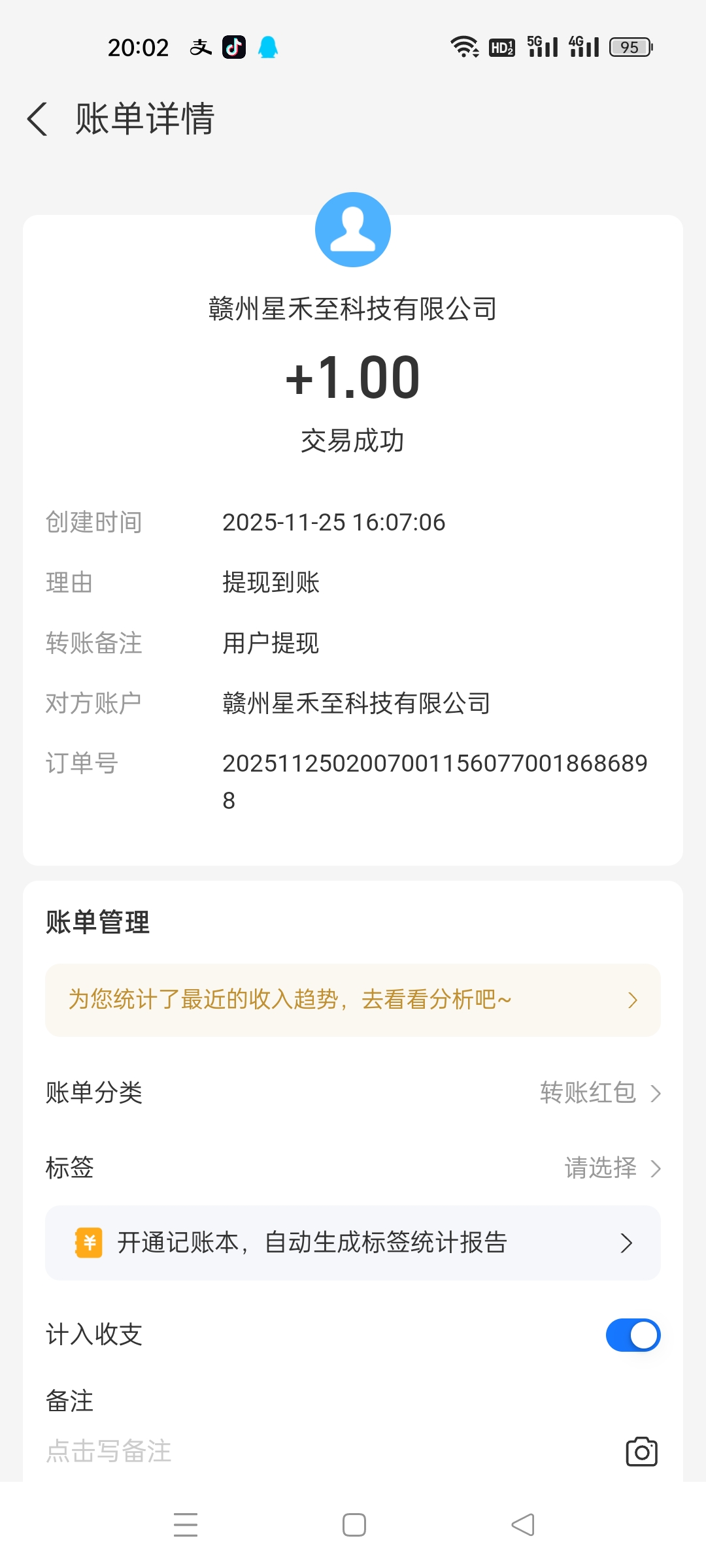Screen dimensions: 706x1568
Task: Attach a photo using the camera icon
Action: tap(641, 1452)
